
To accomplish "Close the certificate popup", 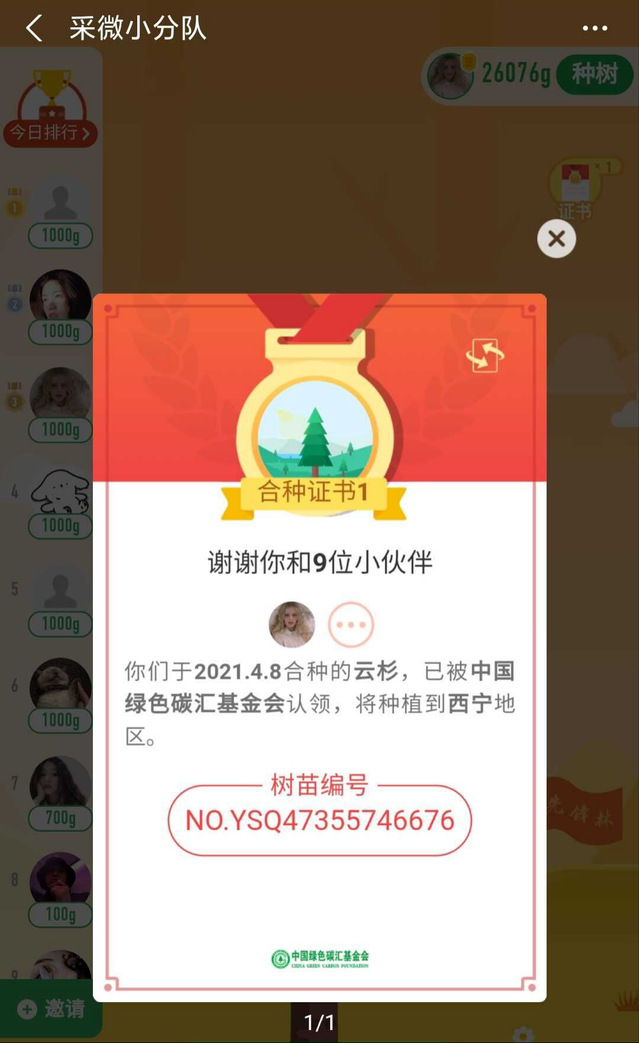I will (557, 239).
